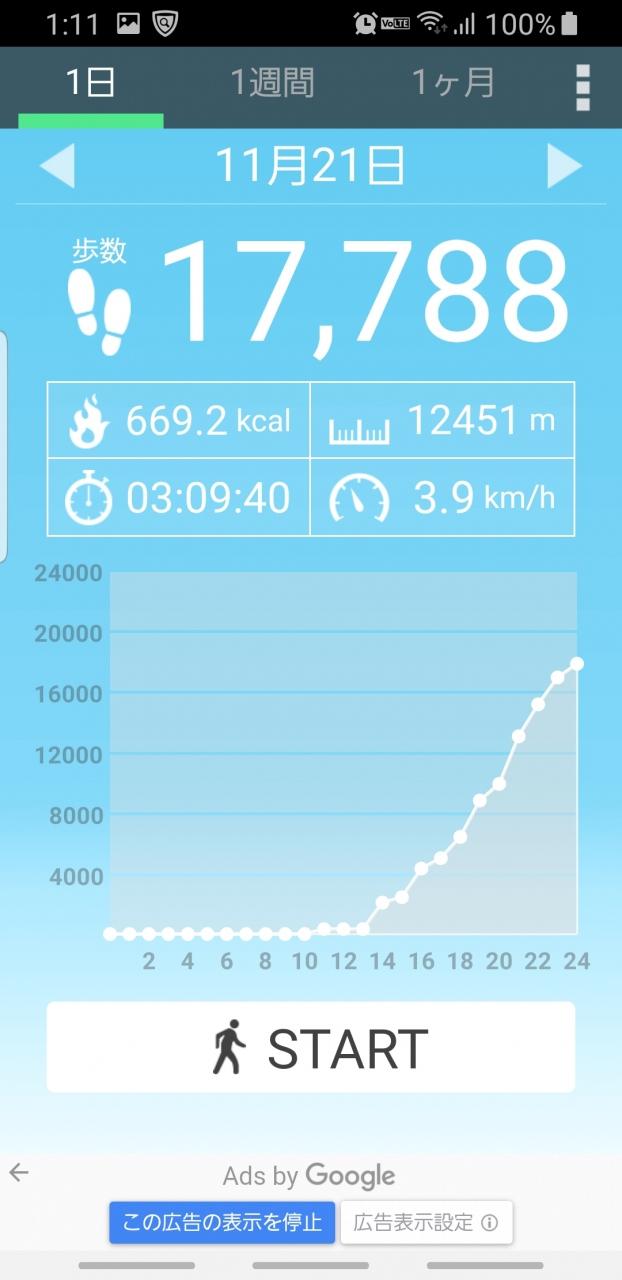
Task: Open the three-dot overflow menu
Action: tap(583, 87)
